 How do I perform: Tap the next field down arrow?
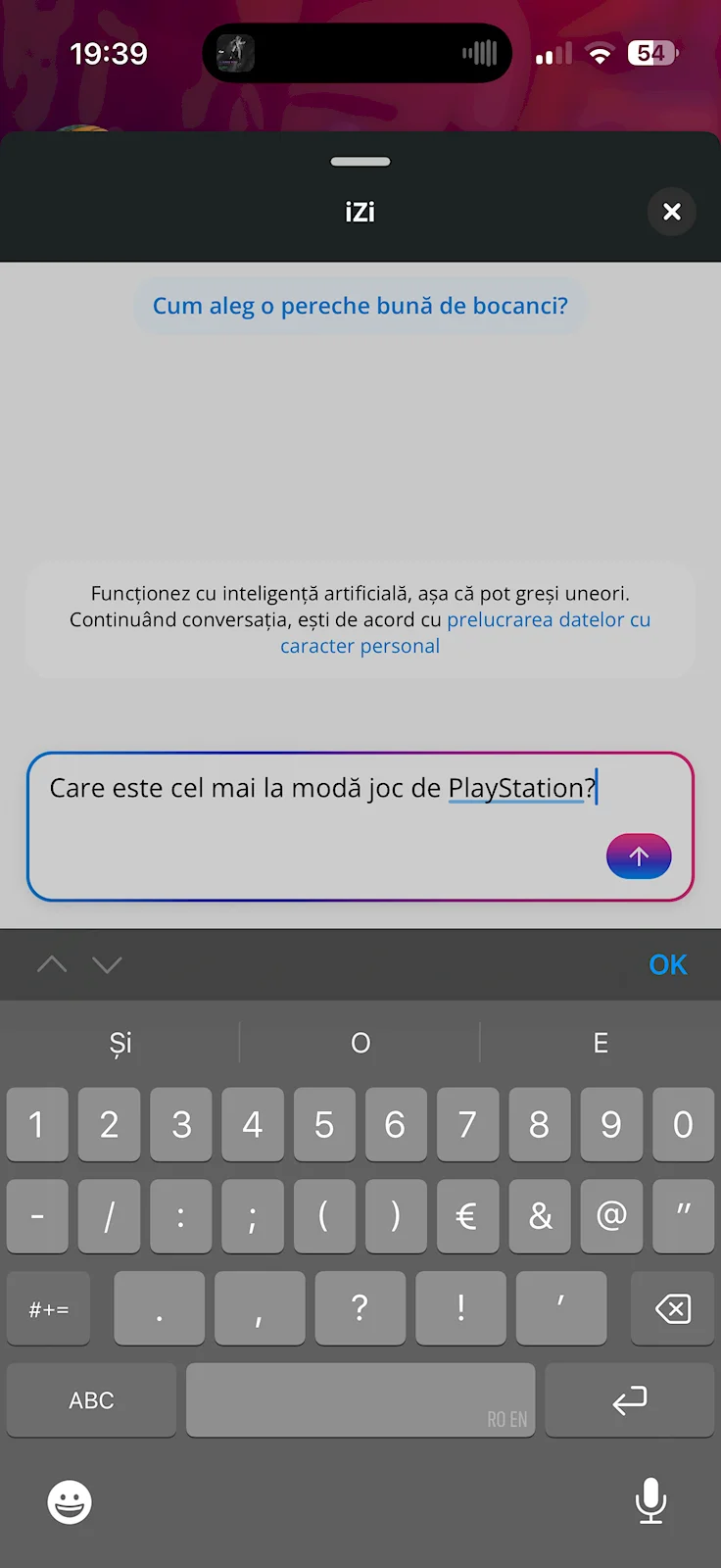click(x=107, y=964)
